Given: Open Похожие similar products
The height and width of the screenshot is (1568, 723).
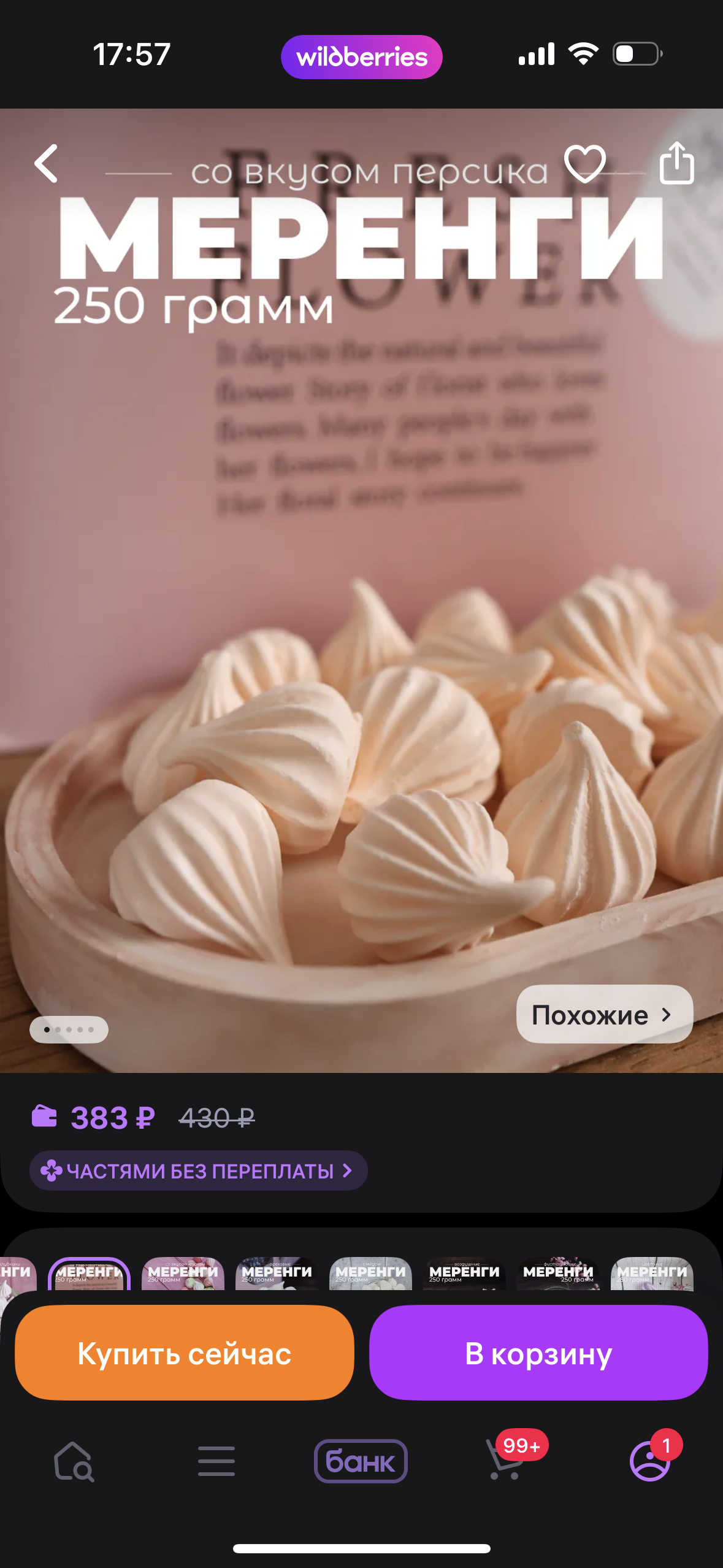Looking at the screenshot, I should 604,1015.
